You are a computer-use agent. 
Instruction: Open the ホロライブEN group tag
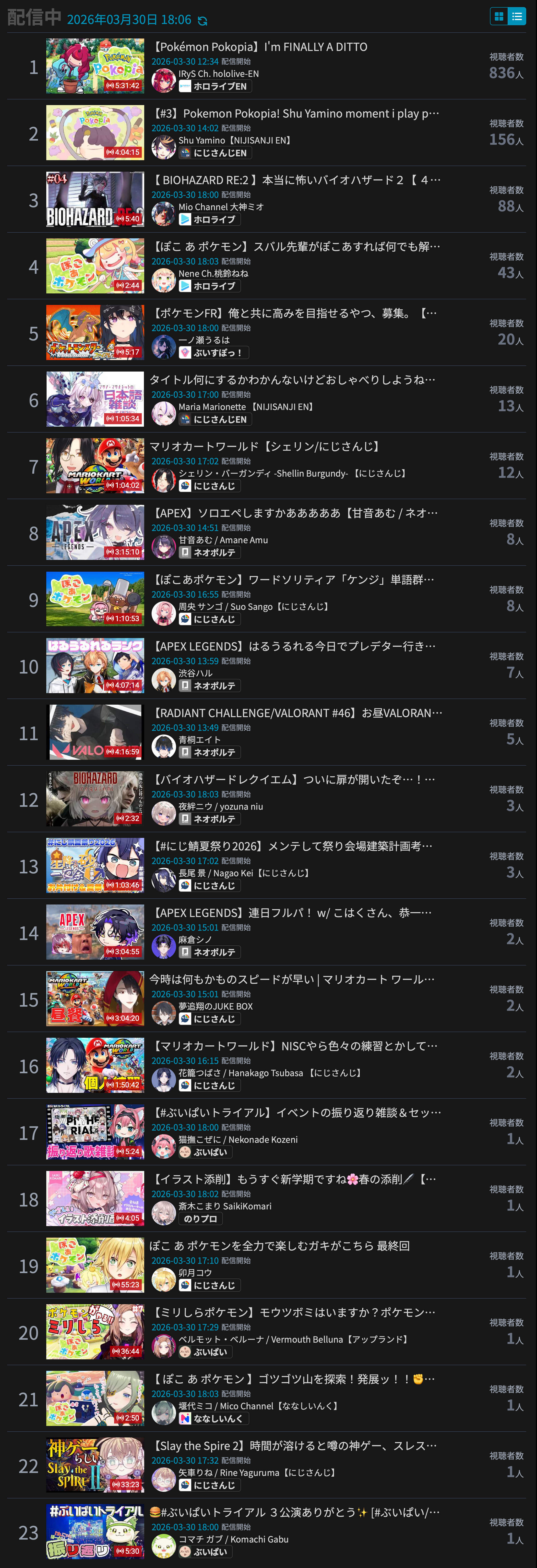click(215, 86)
